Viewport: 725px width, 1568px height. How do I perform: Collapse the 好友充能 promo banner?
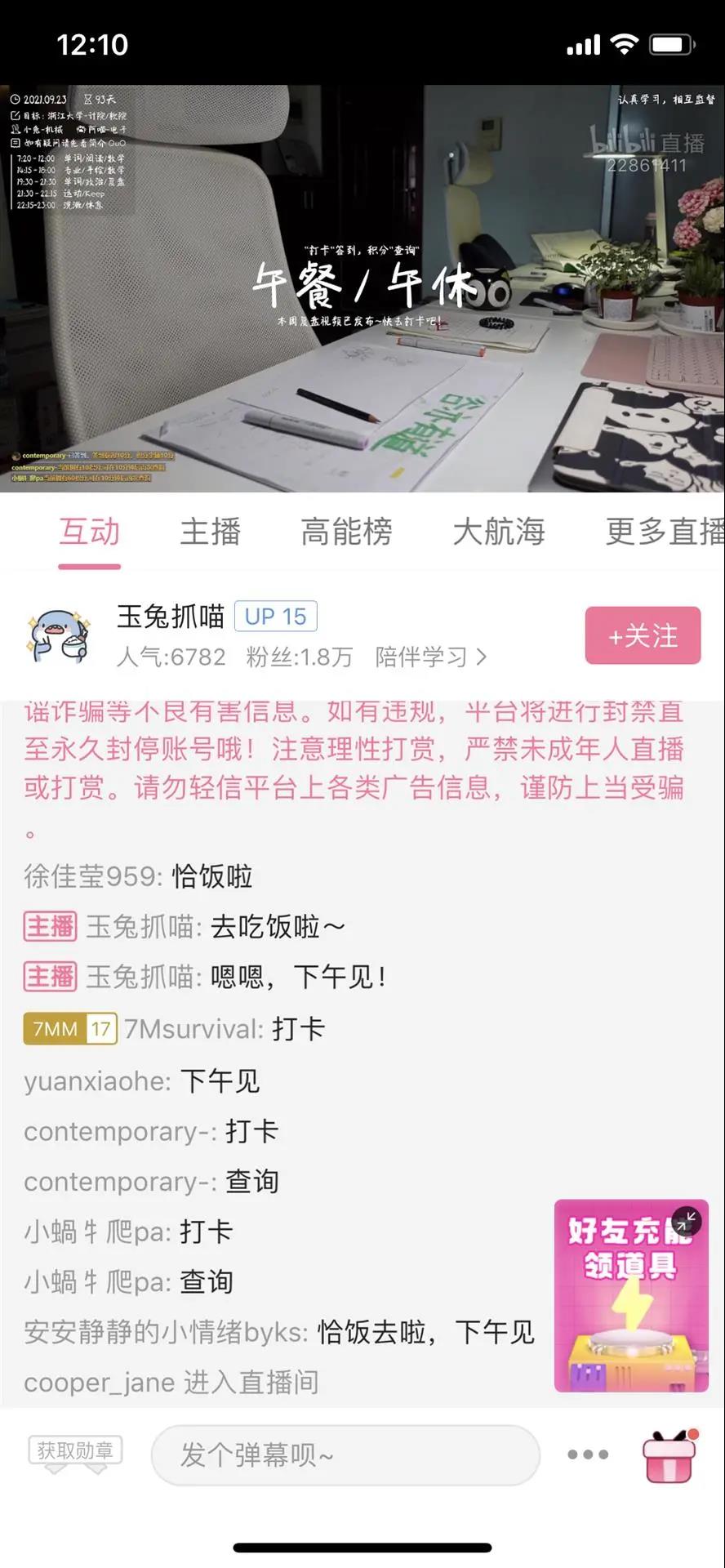pyautogui.click(x=687, y=1219)
